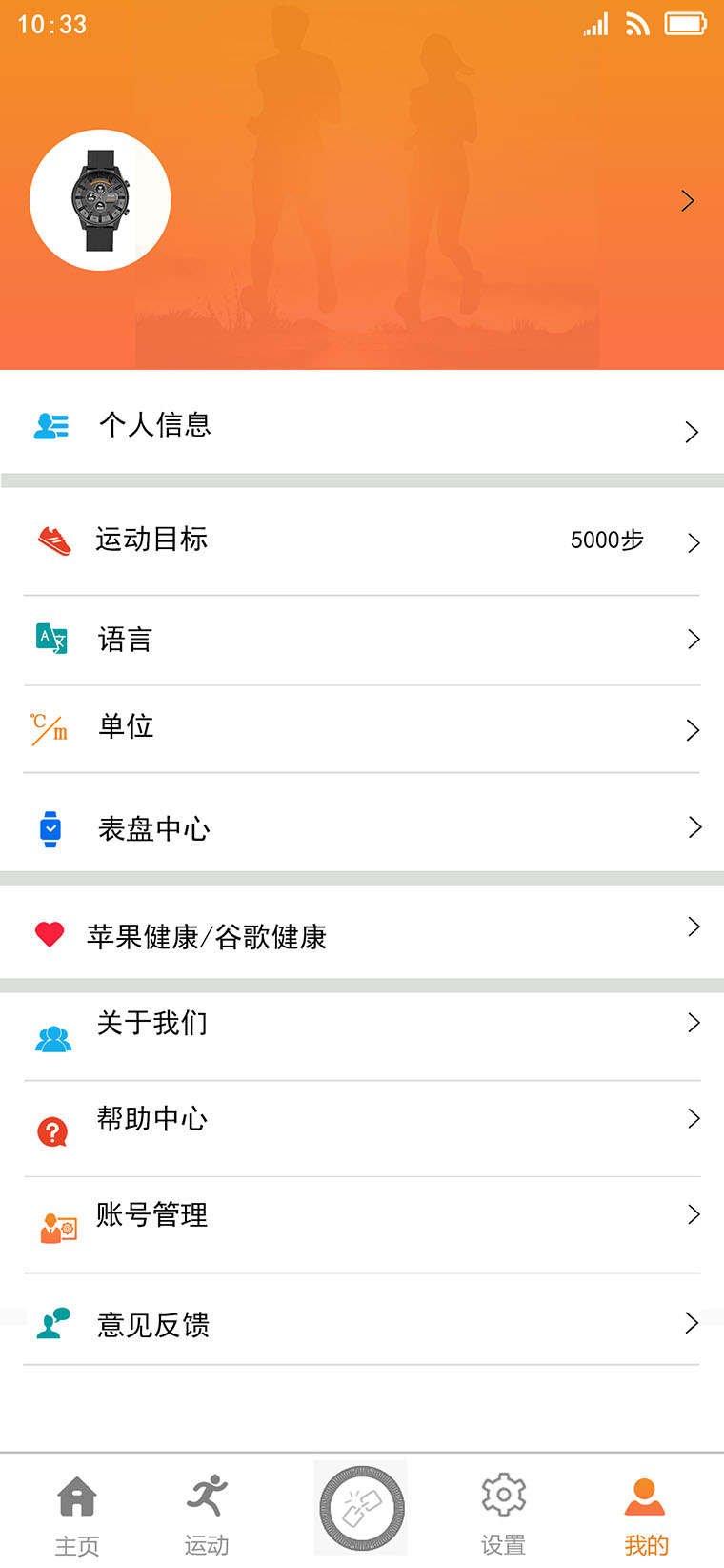Open the watch face center via its watch icon

(x=50, y=827)
